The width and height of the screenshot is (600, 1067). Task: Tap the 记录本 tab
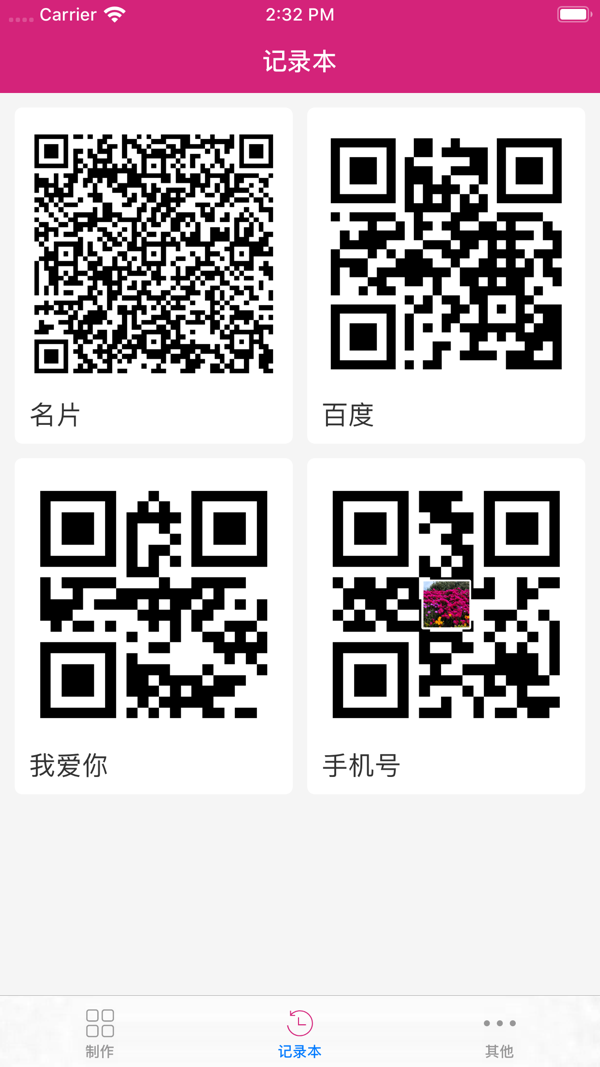click(x=300, y=1033)
